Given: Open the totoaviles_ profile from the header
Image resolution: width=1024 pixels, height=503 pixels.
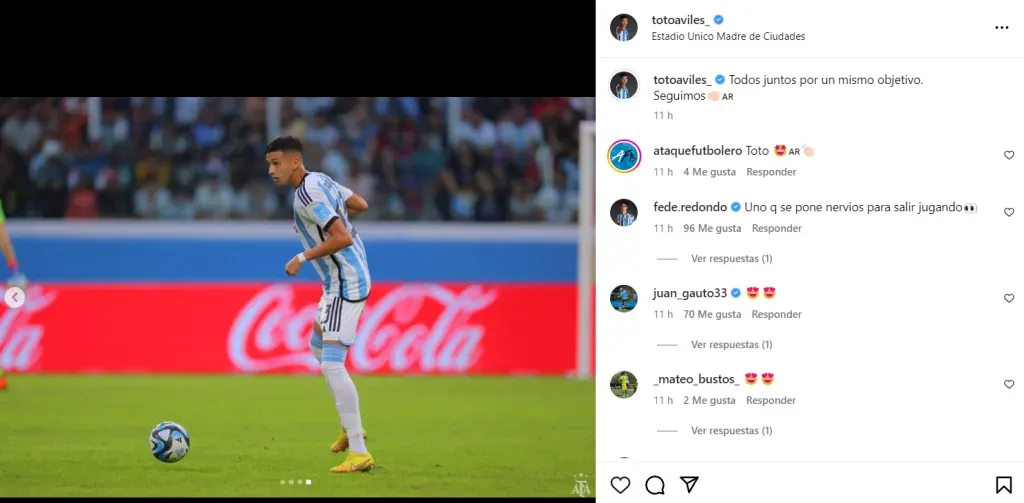Looking at the screenshot, I should click(680, 19).
